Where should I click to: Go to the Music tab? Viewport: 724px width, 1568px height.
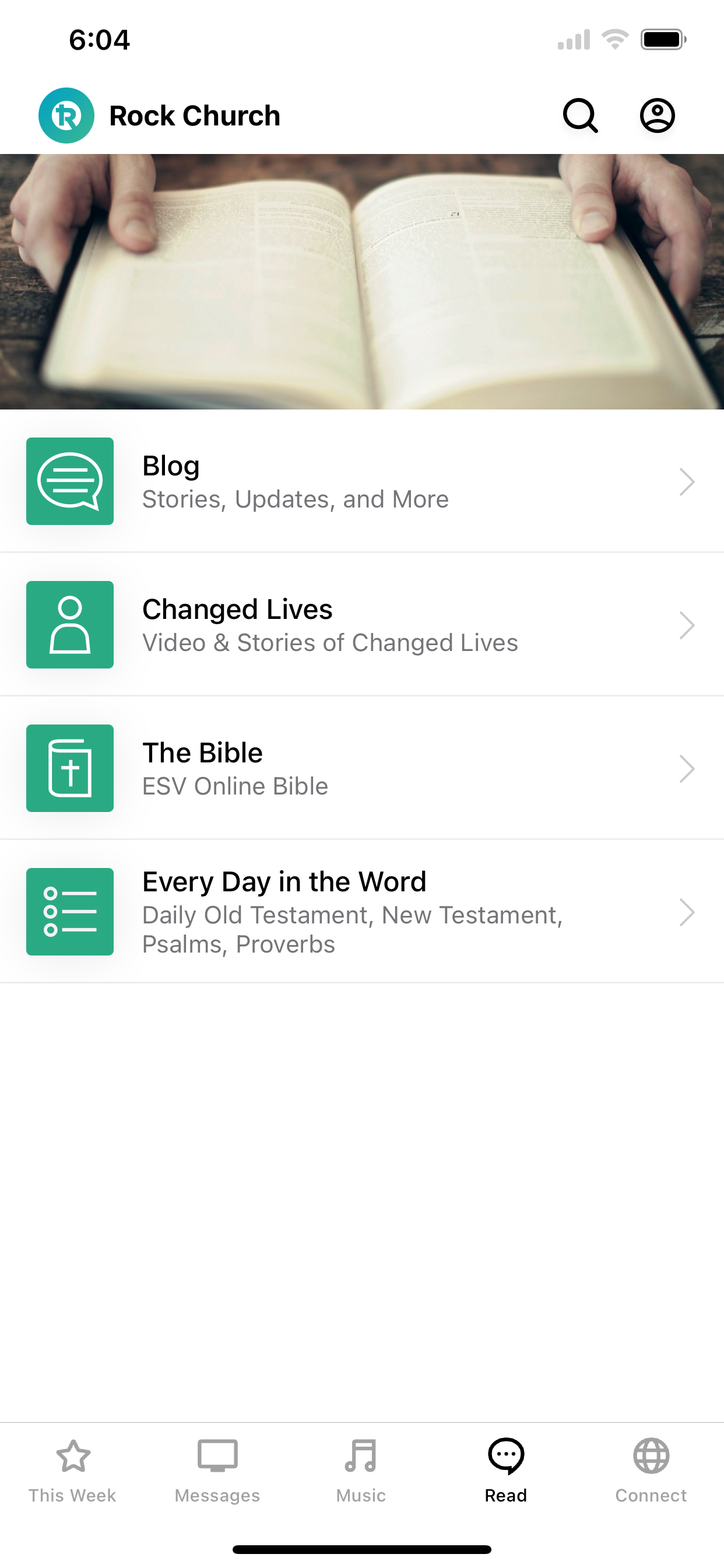[x=361, y=1471]
